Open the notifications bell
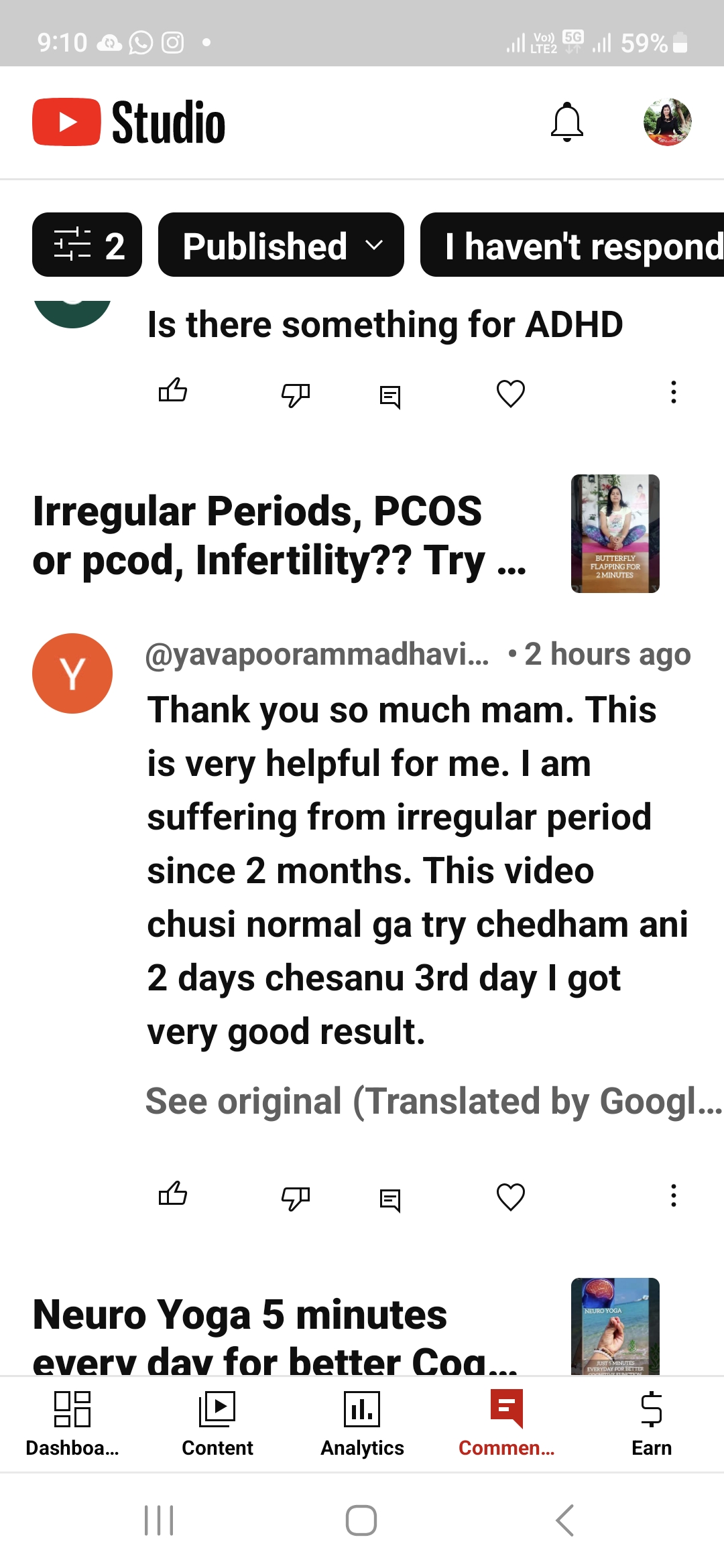The image size is (724, 1568). coord(567,123)
